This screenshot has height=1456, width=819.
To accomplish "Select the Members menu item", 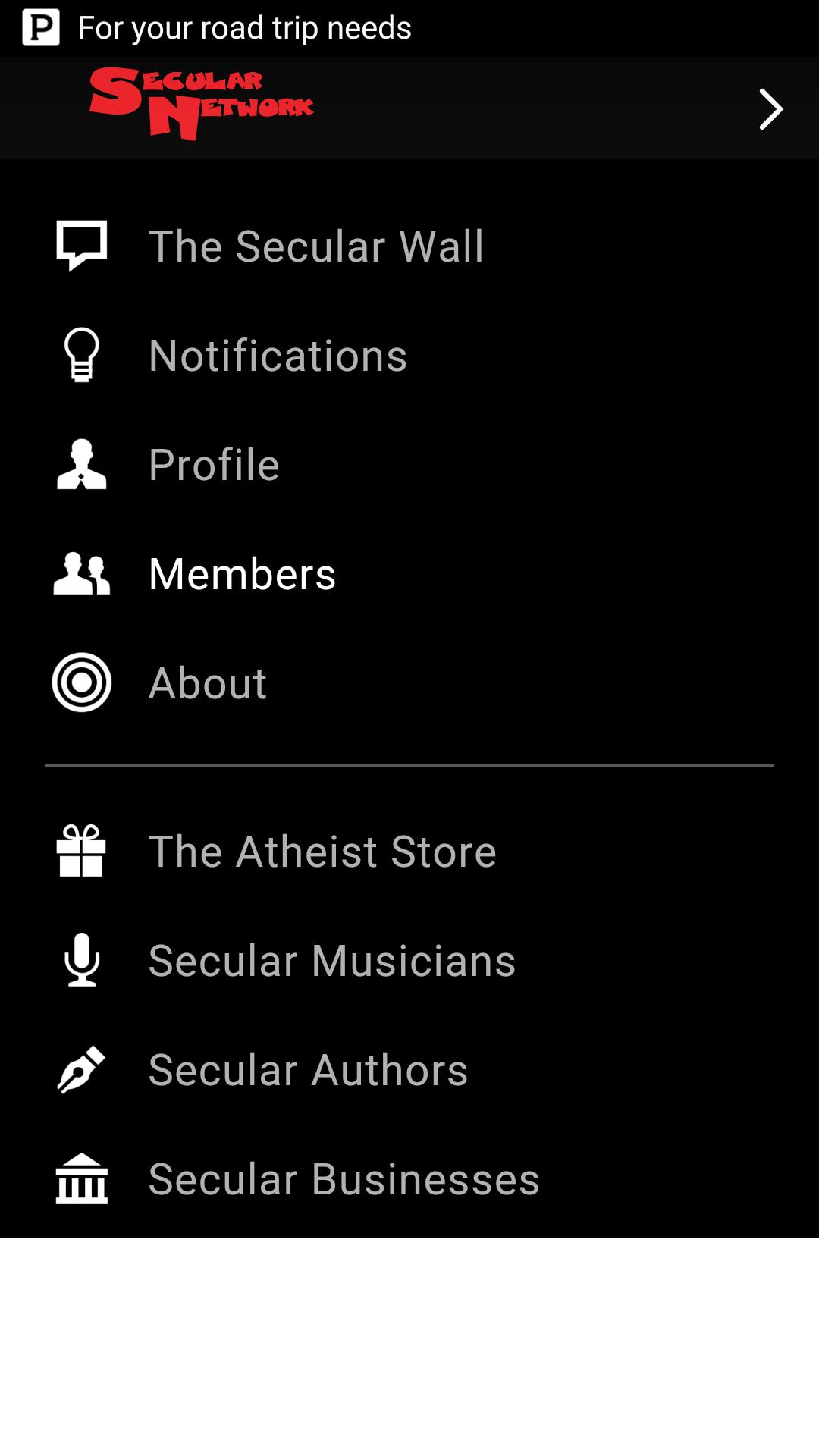I will click(x=242, y=573).
